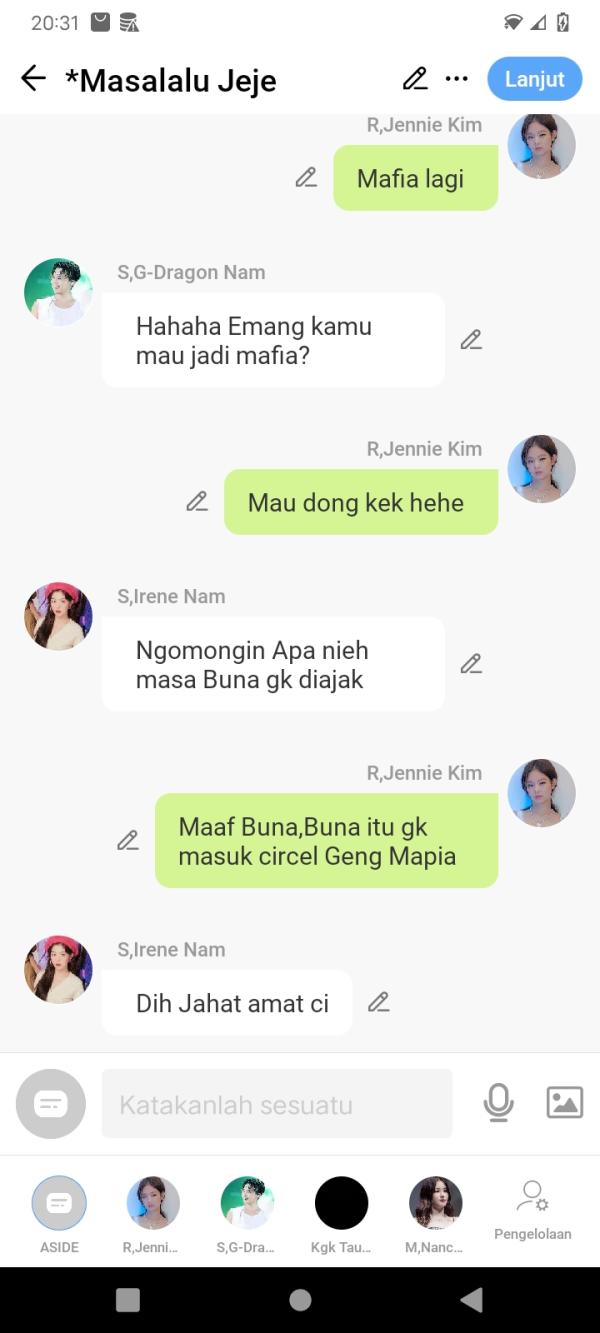The height and width of the screenshot is (1333, 600).
Task: Edit the "Hahaha Emang kamu" message
Action: pyautogui.click(x=471, y=340)
